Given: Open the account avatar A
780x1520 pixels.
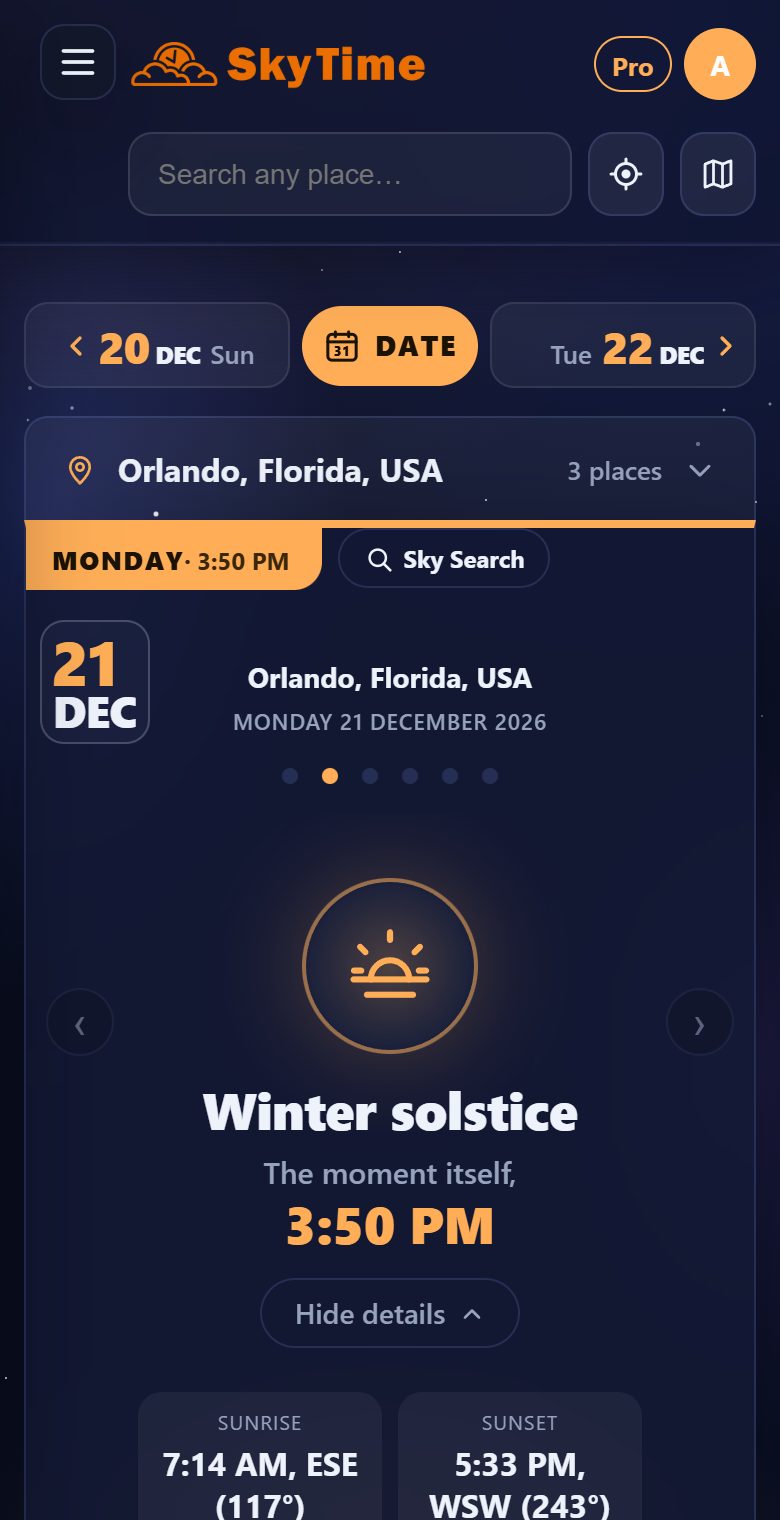Looking at the screenshot, I should point(720,65).
